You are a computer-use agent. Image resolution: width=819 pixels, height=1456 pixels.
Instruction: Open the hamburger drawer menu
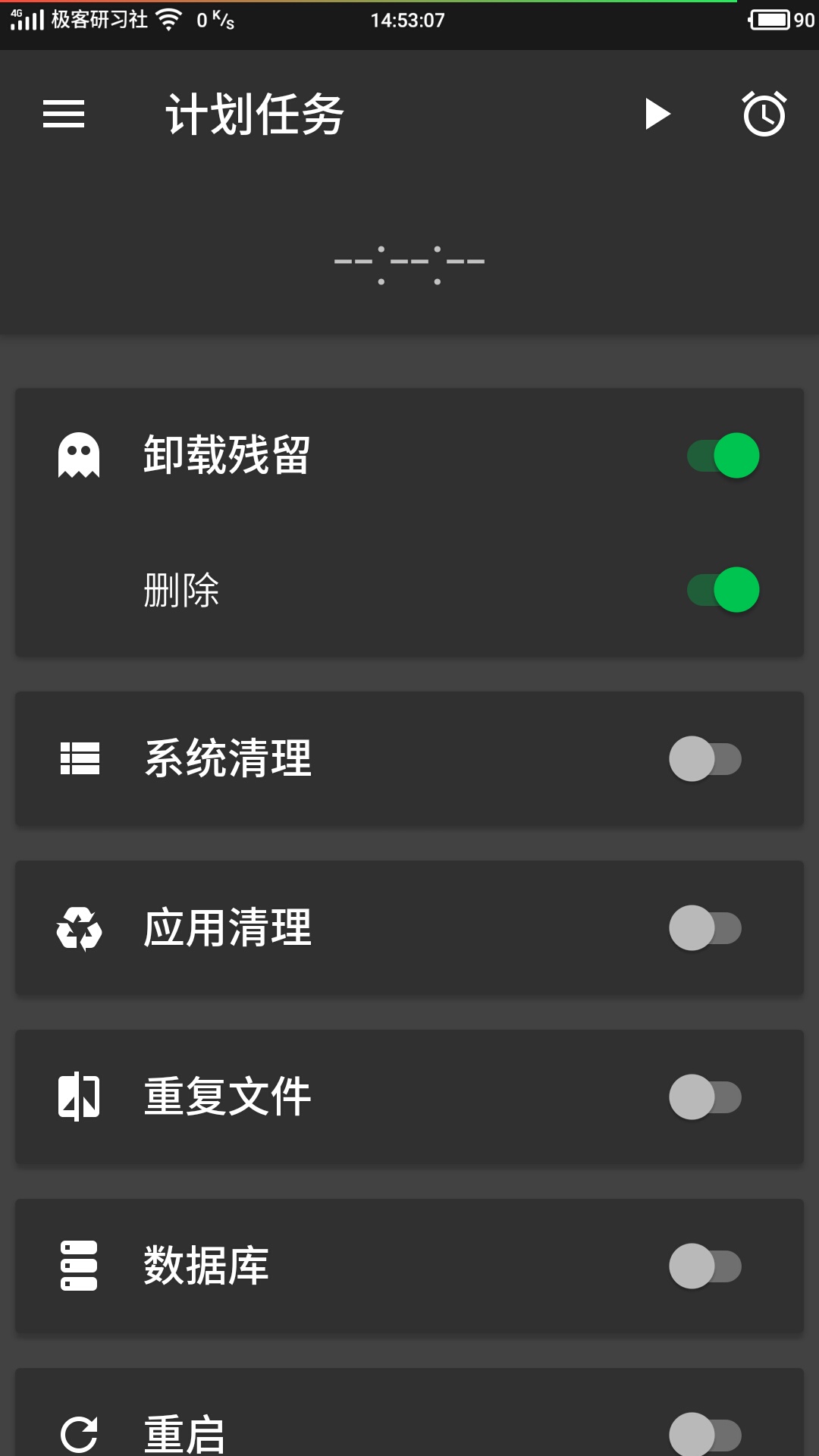click(x=64, y=115)
